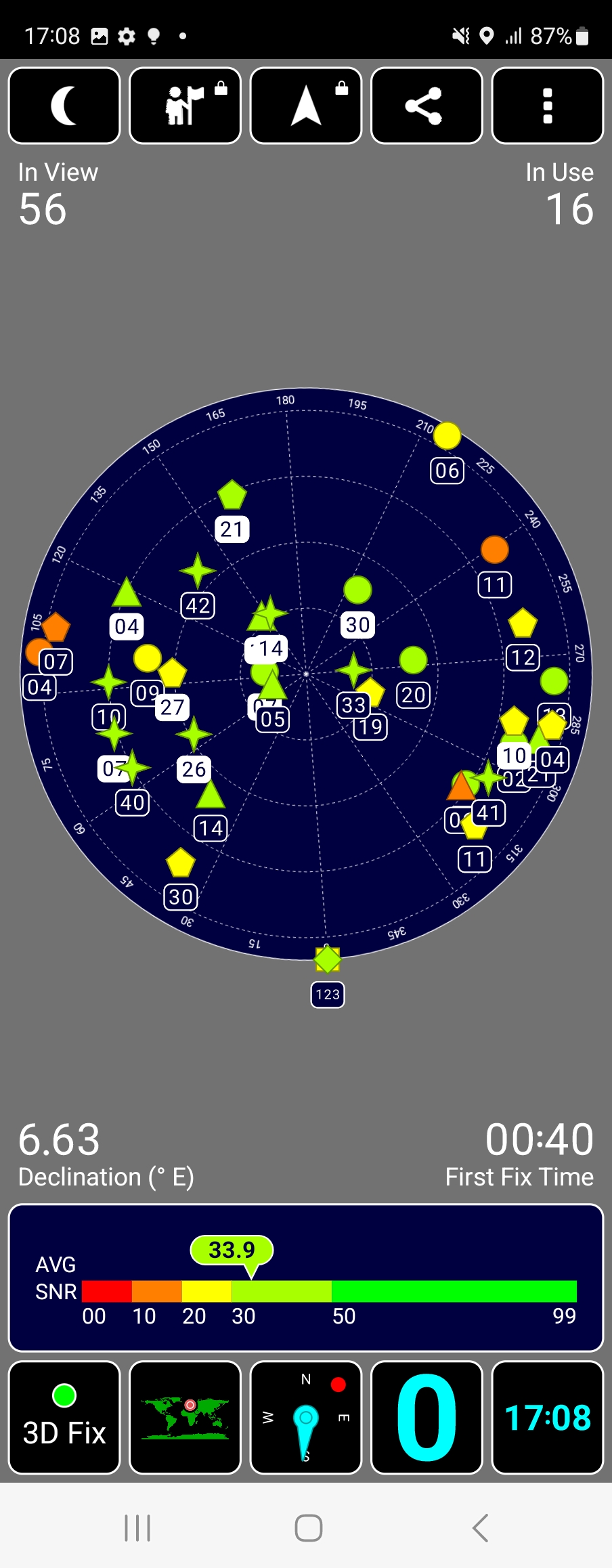Open the 3D Fix status tile

click(x=64, y=1417)
